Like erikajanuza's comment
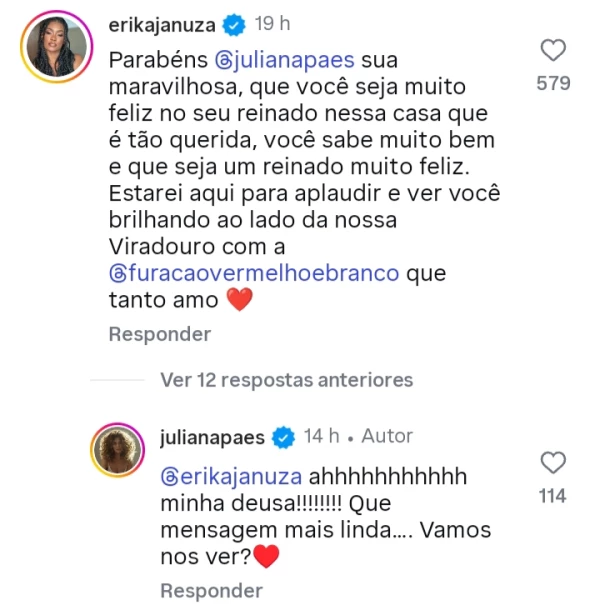Image resolution: width=600 pixels, height=605 pixels. tap(552, 50)
